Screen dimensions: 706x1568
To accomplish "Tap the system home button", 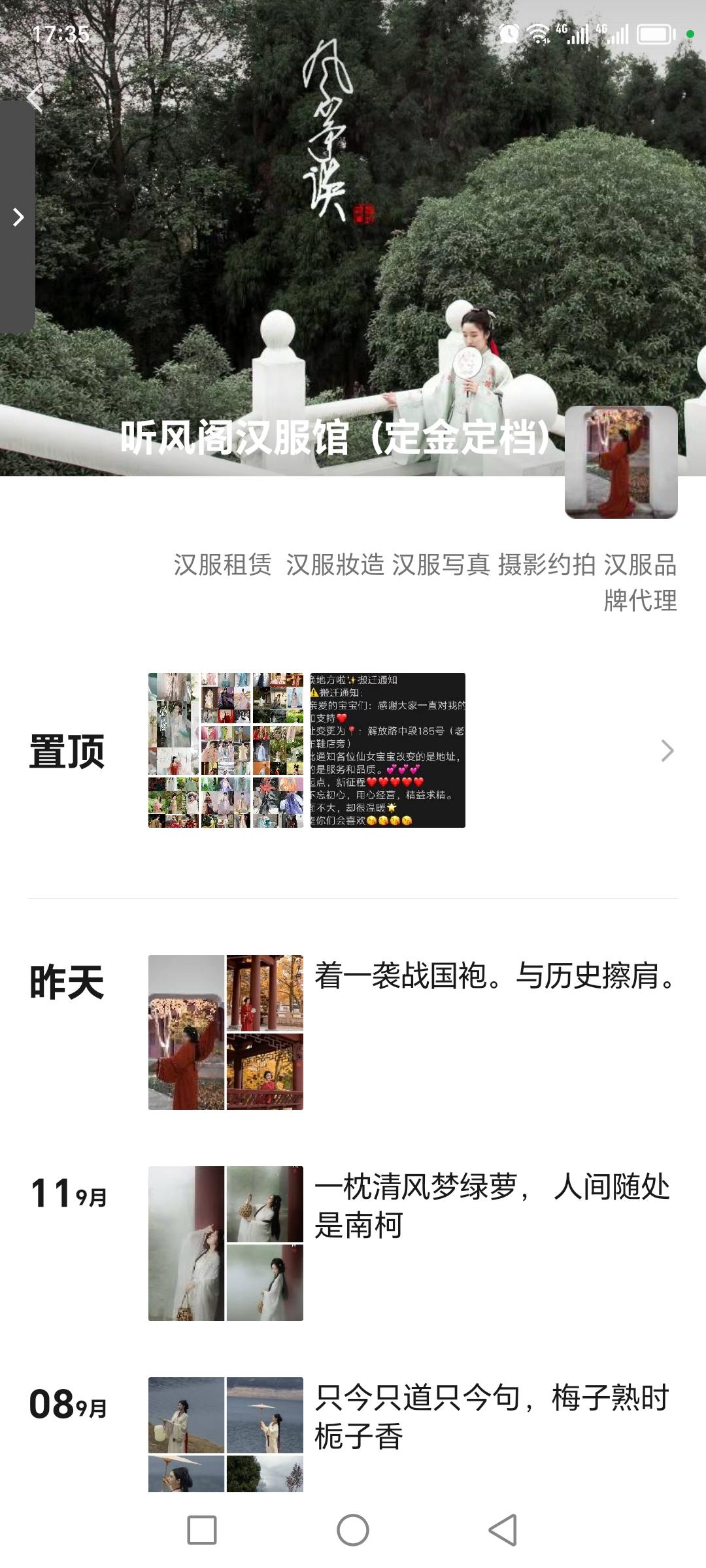I will 353,1530.
